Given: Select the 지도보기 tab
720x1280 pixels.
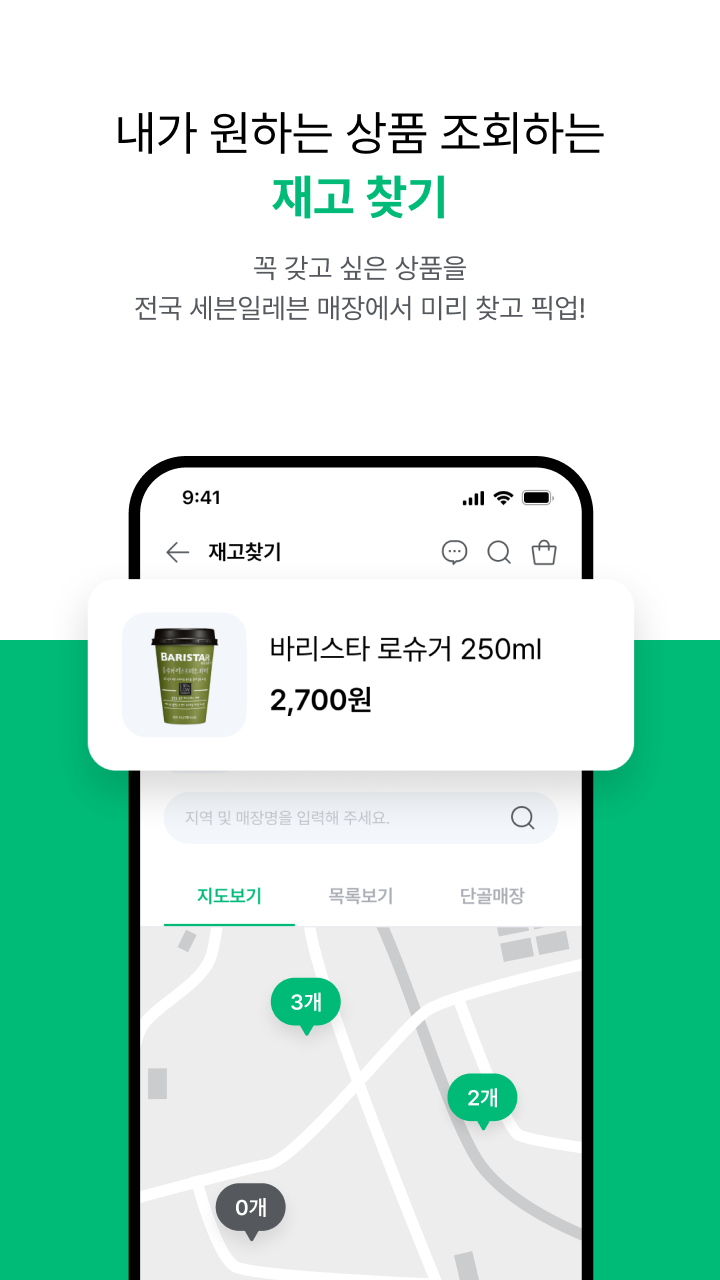Looking at the screenshot, I should point(228,896).
